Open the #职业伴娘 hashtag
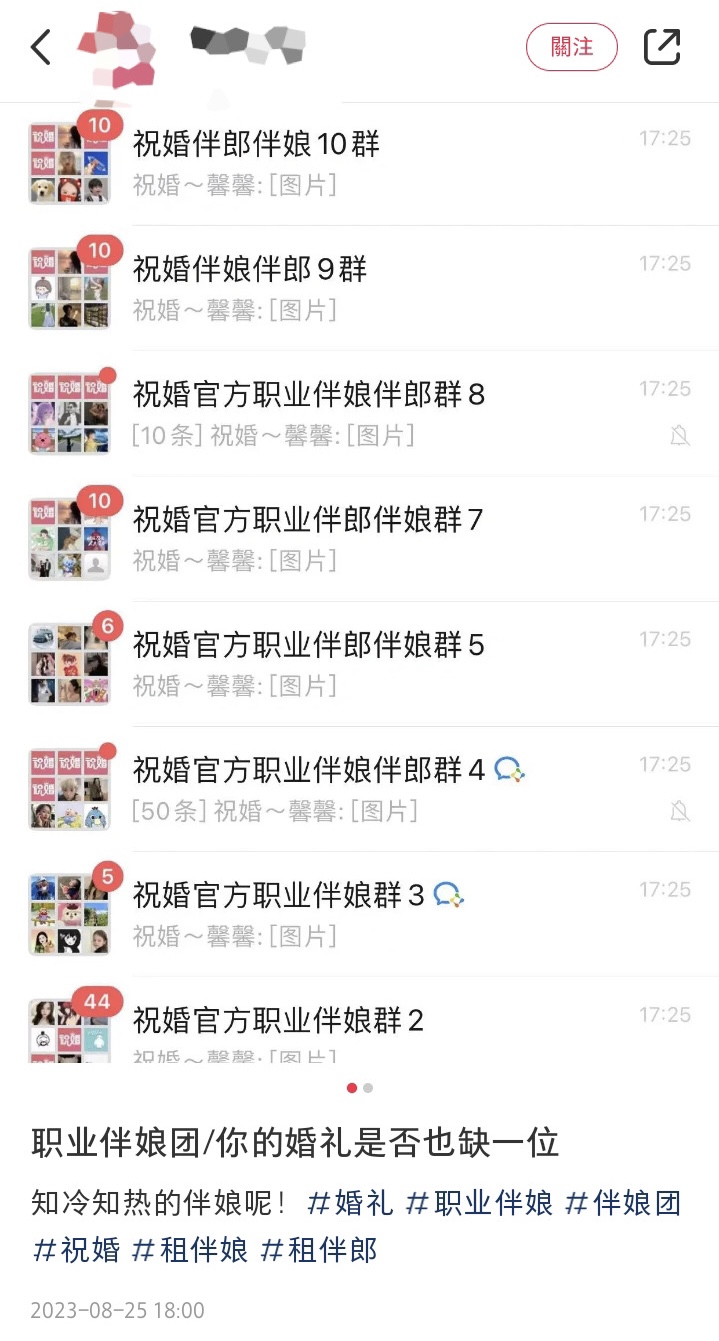 point(479,1202)
